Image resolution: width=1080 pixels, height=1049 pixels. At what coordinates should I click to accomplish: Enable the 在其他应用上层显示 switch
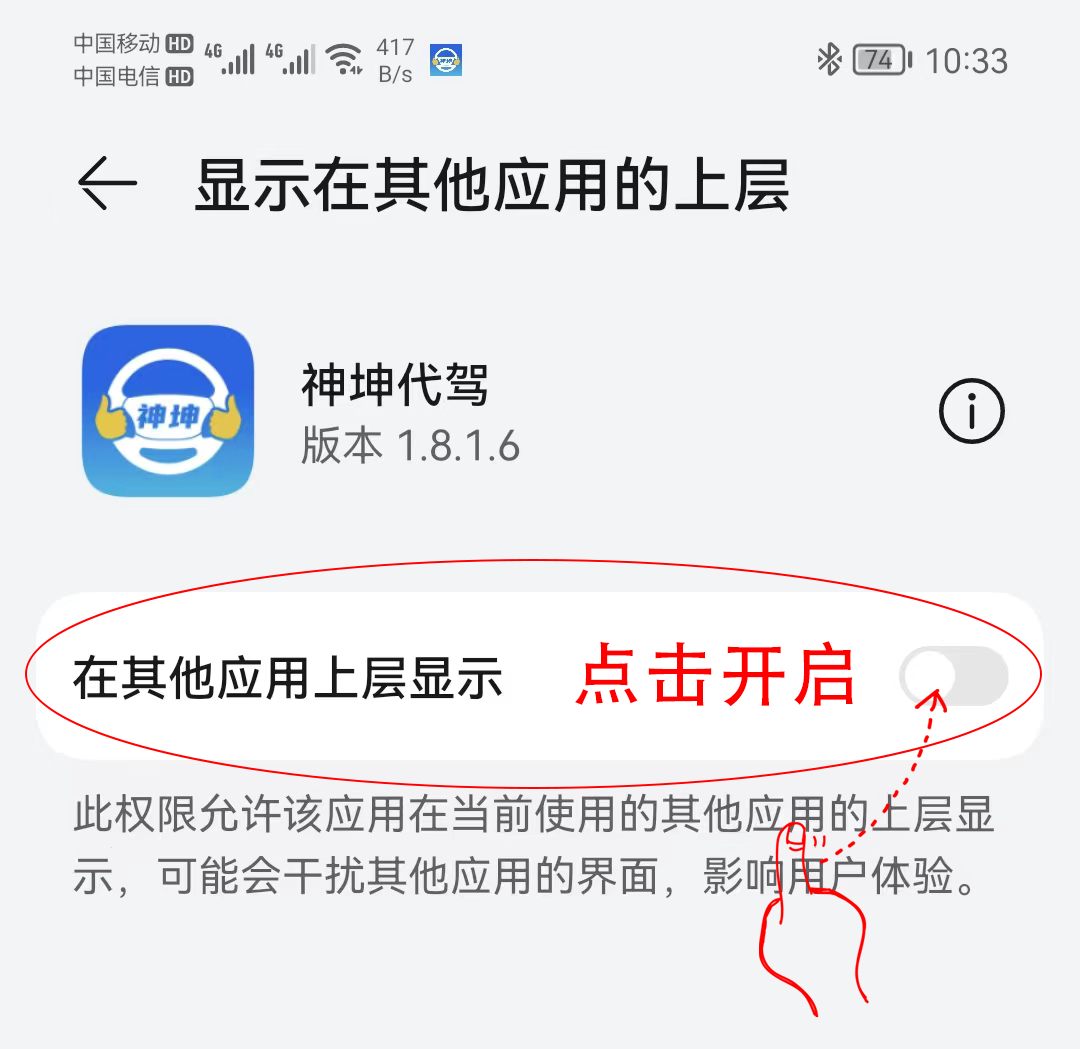[953, 676]
